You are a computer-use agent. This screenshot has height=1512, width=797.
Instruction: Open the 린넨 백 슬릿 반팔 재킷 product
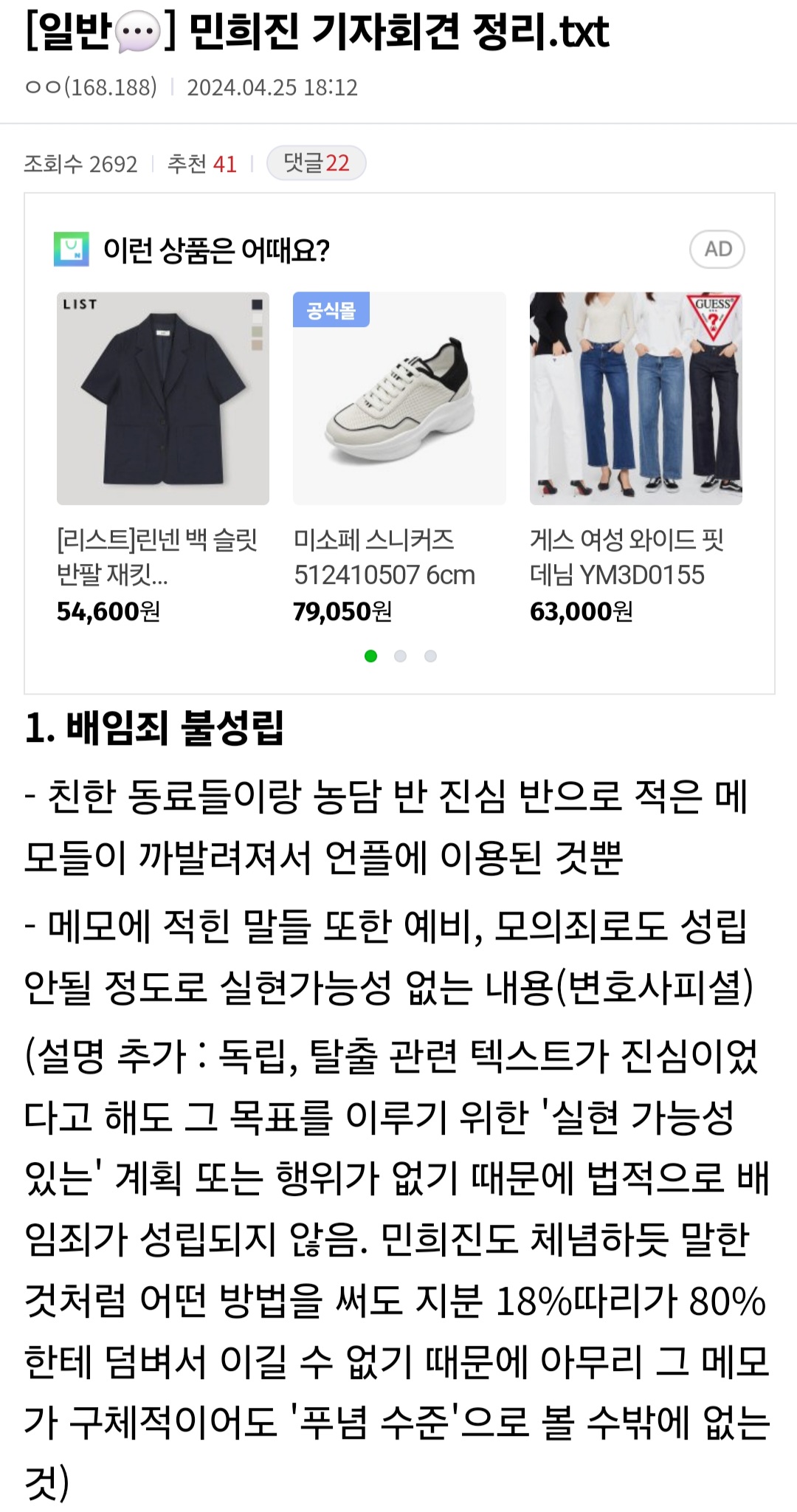pyautogui.click(x=163, y=458)
